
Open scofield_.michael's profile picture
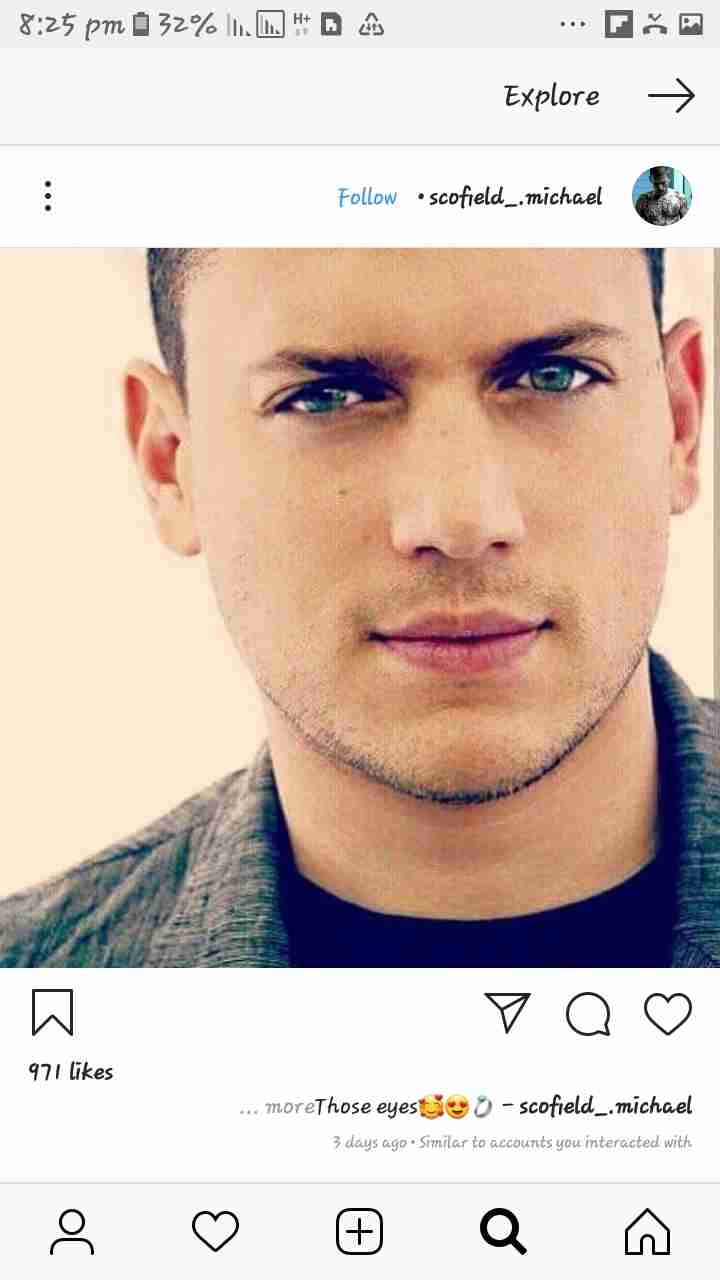tap(662, 196)
